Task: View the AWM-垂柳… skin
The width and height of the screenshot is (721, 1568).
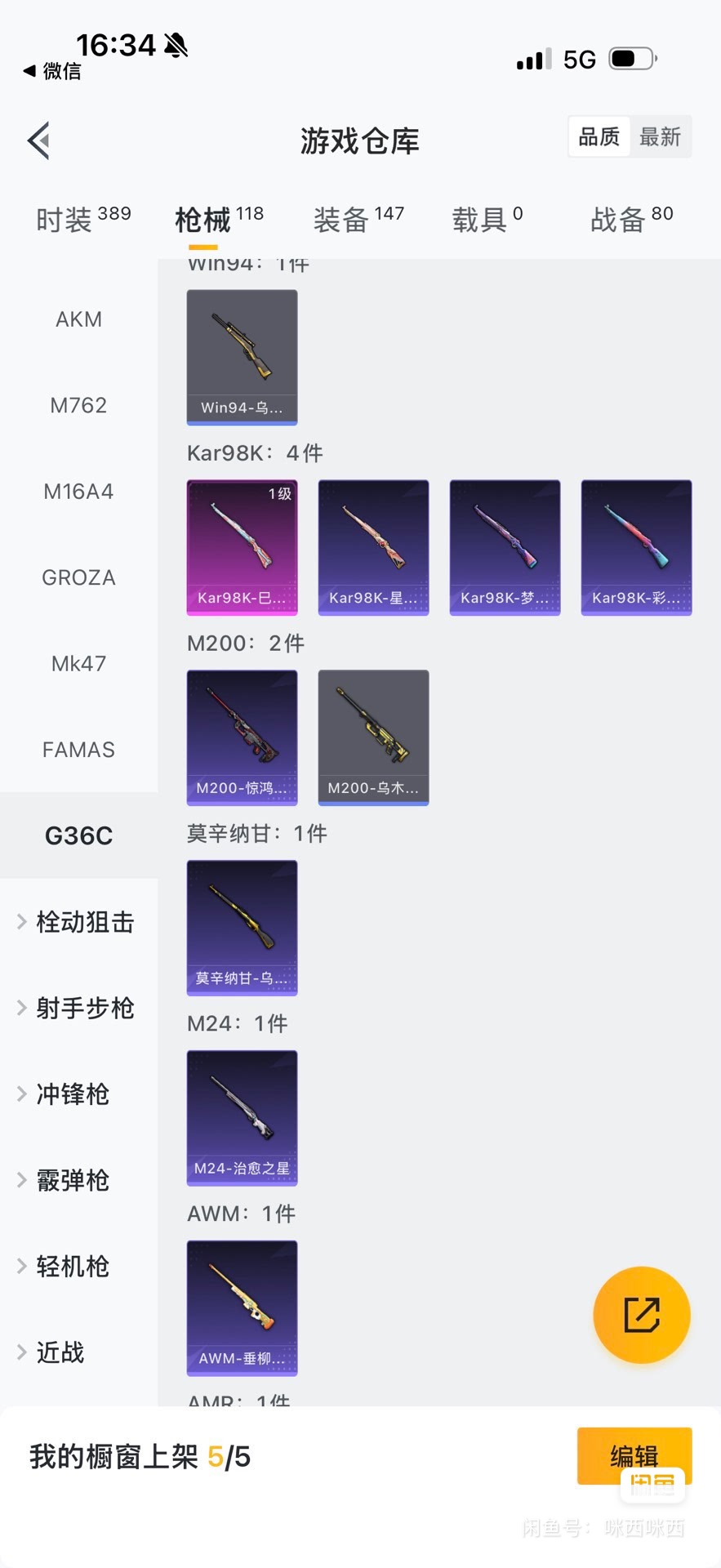Action: [x=242, y=1308]
